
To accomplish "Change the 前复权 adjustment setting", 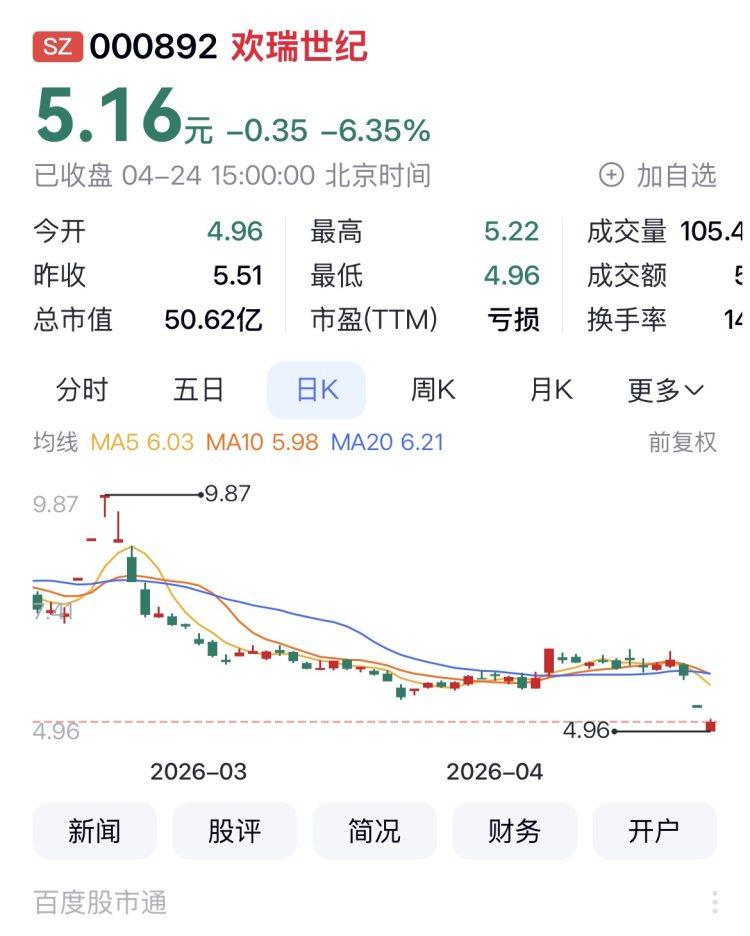I will [x=683, y=442].
